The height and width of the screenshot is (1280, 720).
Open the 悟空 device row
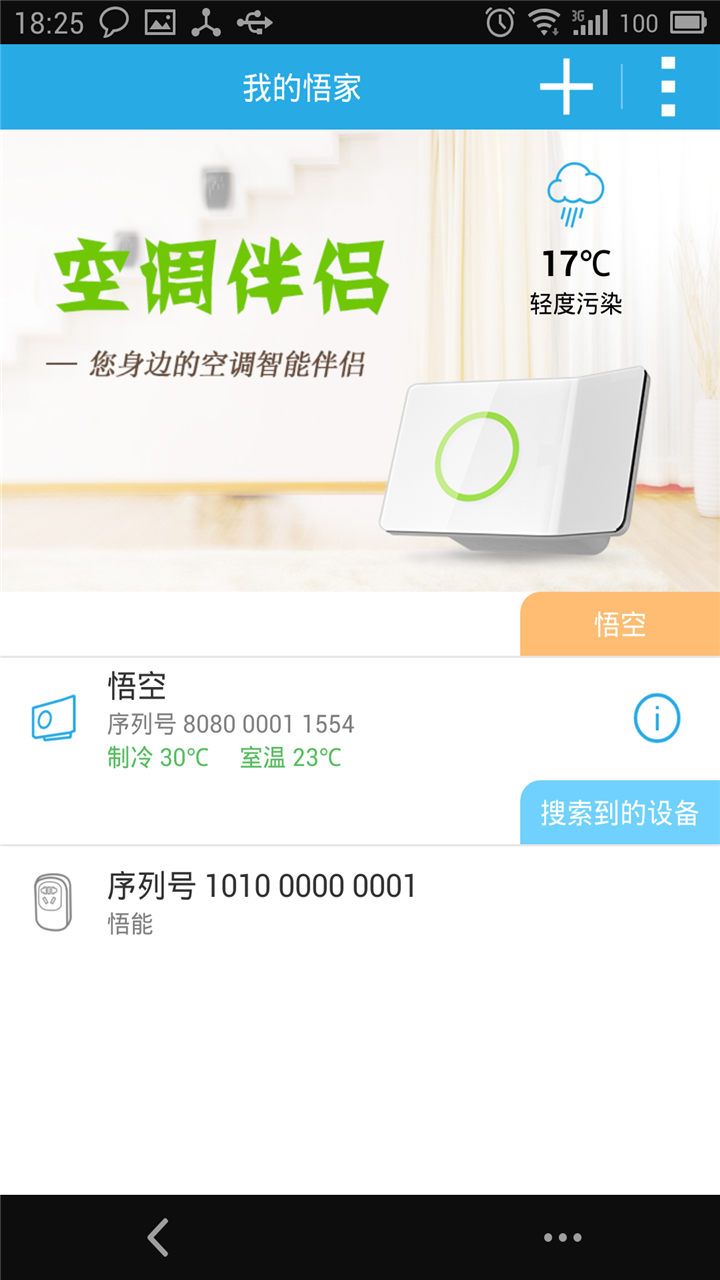[x=300, y=720]
